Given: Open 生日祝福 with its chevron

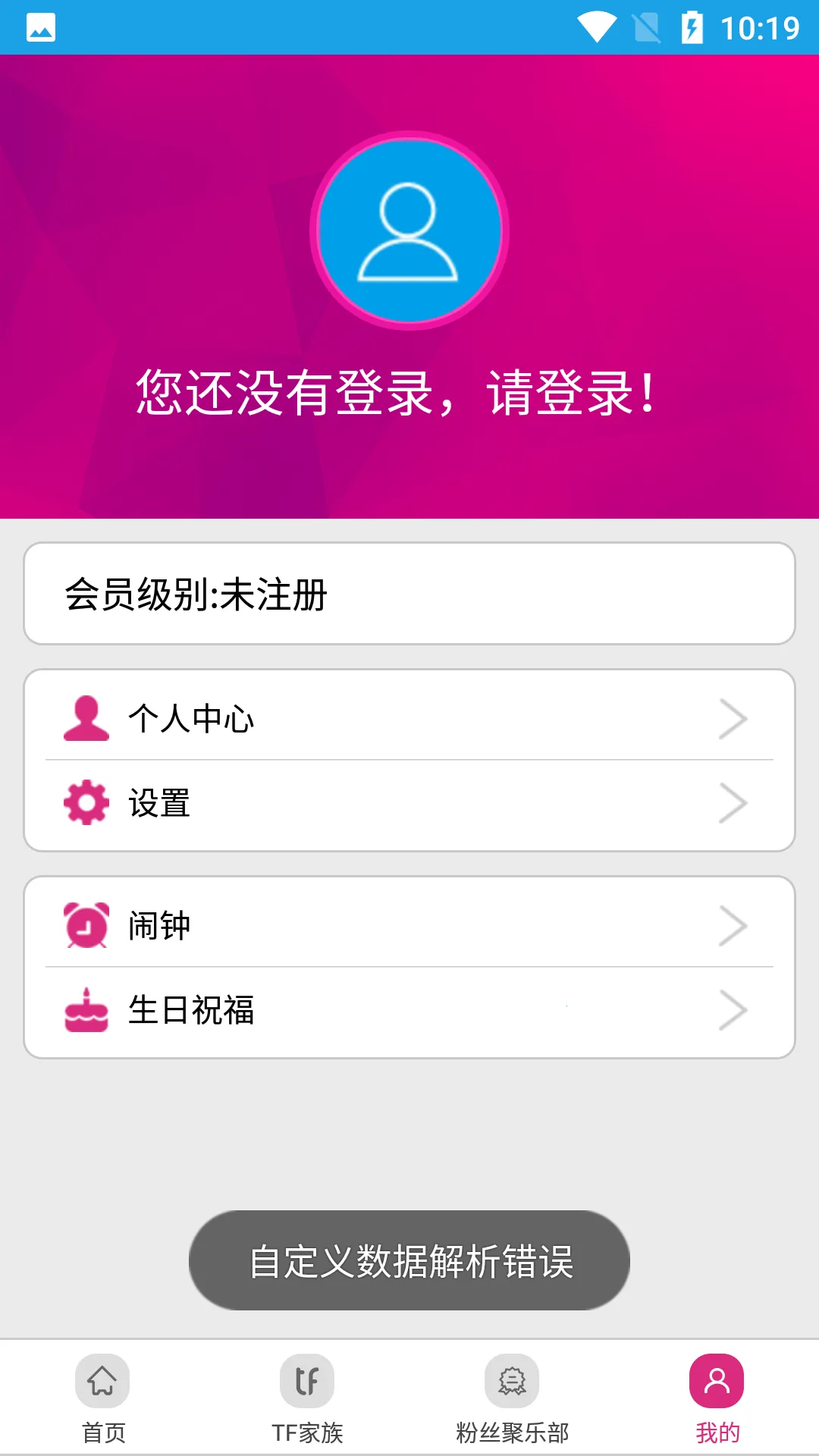Looking at the screenshot, I should (733, 1009).
